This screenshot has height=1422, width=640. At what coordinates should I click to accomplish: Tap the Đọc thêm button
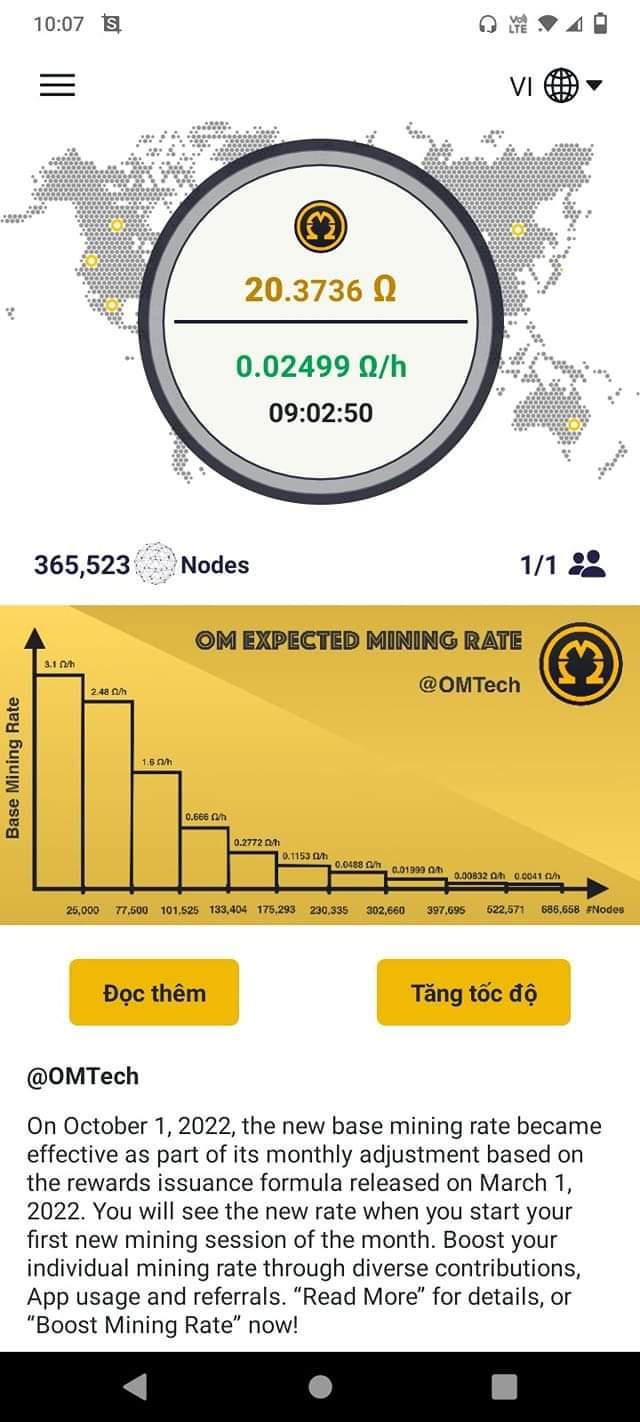(154, 992)
